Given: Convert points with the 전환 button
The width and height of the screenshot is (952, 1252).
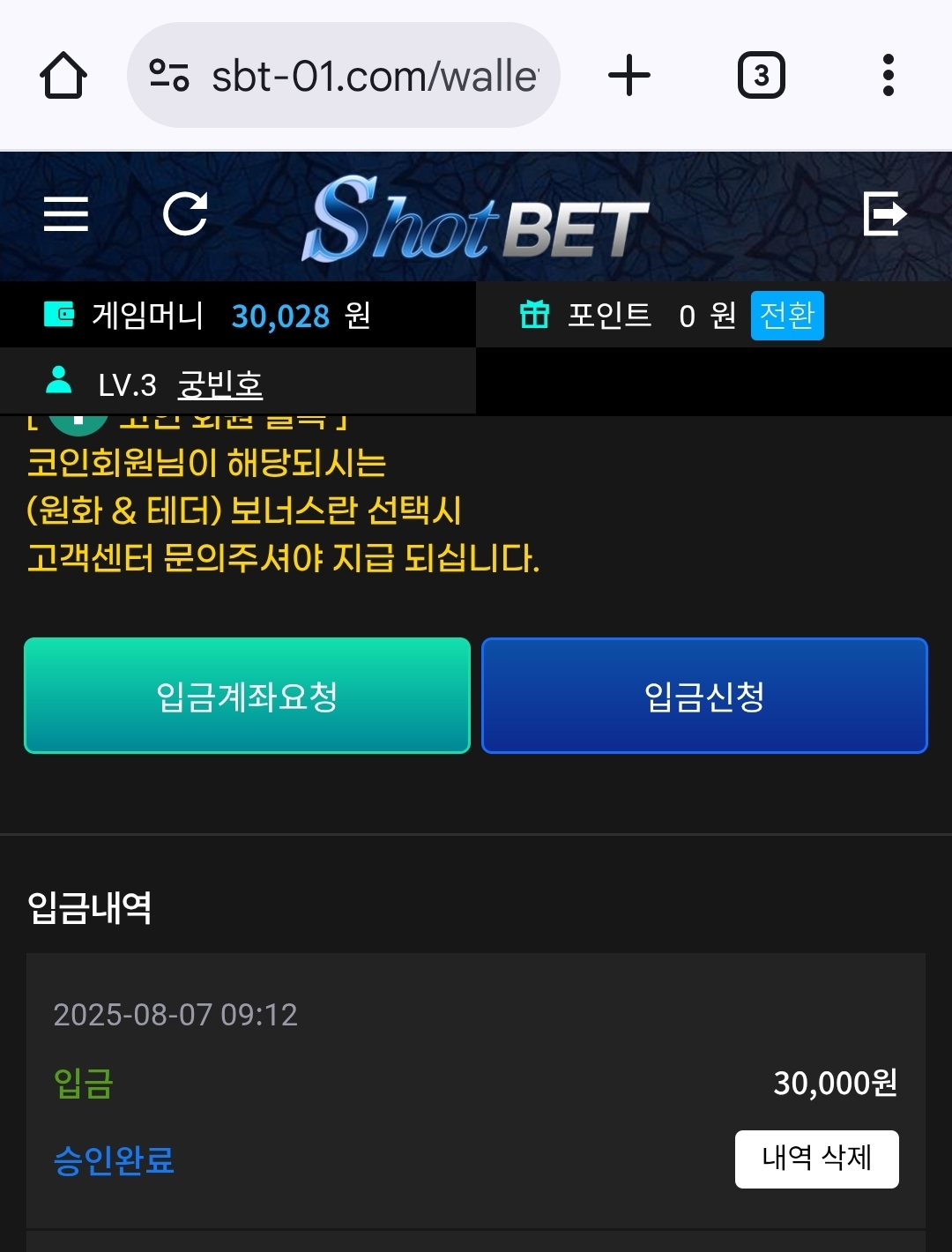Looking at the screenshot, I should coord(787,316).
